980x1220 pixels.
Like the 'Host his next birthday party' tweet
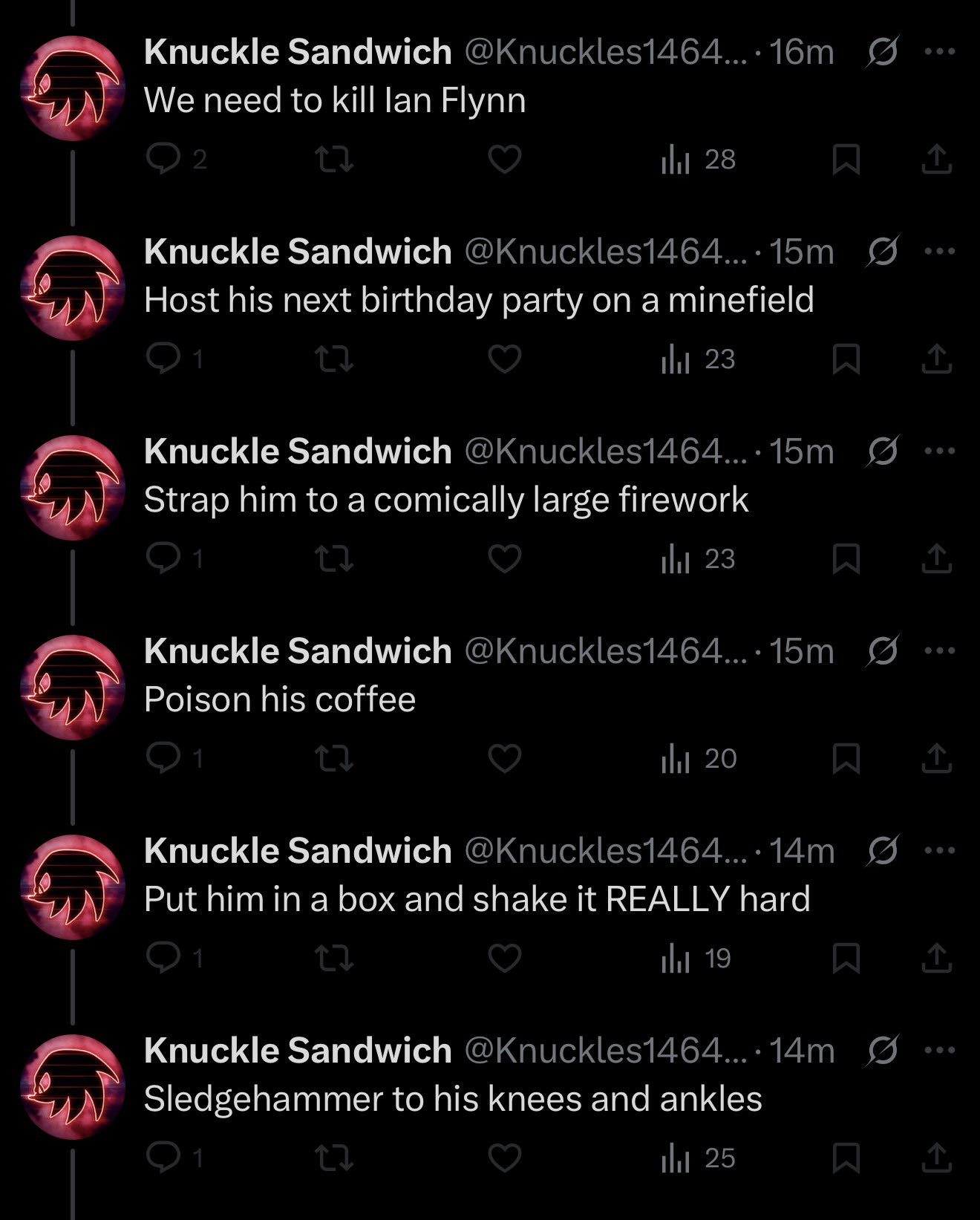click(505, 359)
